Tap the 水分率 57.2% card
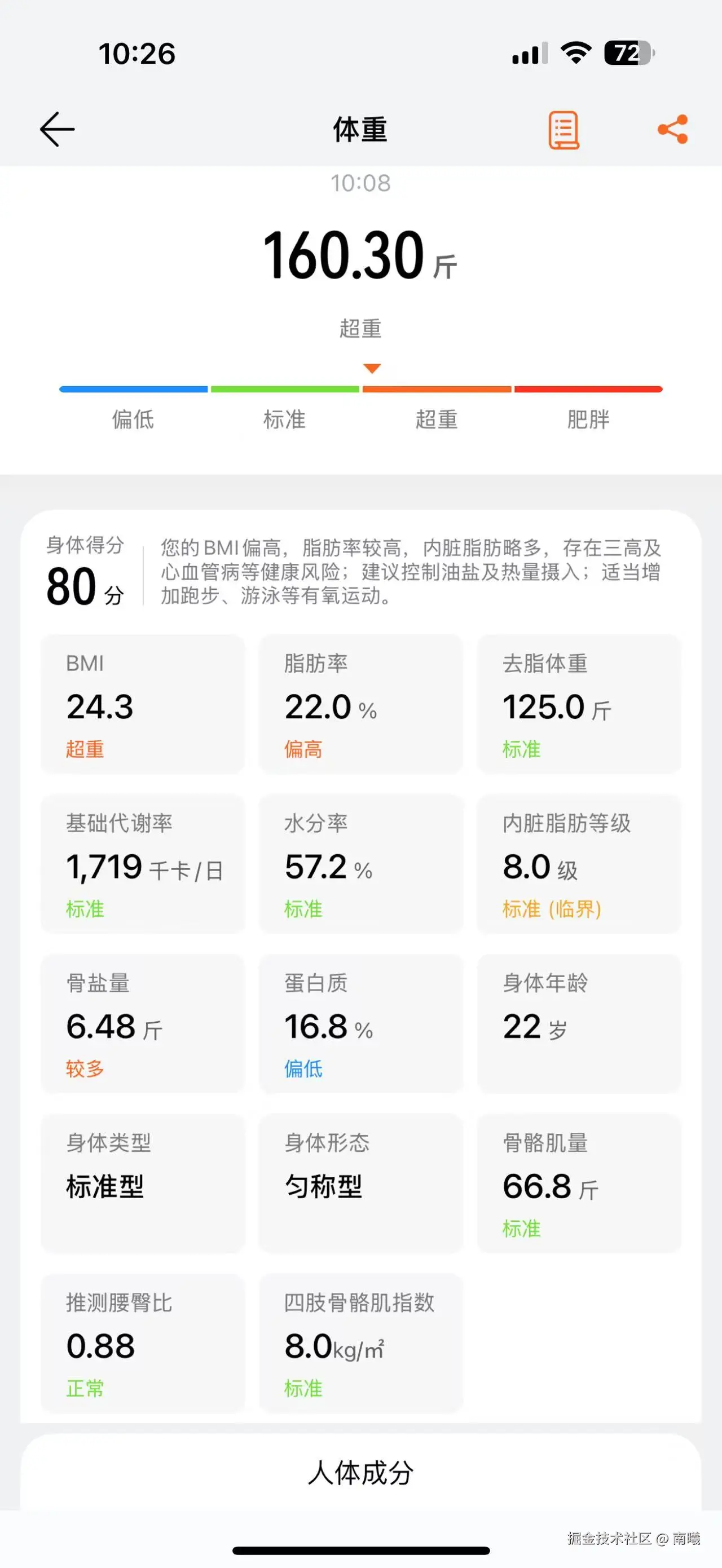The width and height of the screenshot is (722, 1568). click(360, 864)
